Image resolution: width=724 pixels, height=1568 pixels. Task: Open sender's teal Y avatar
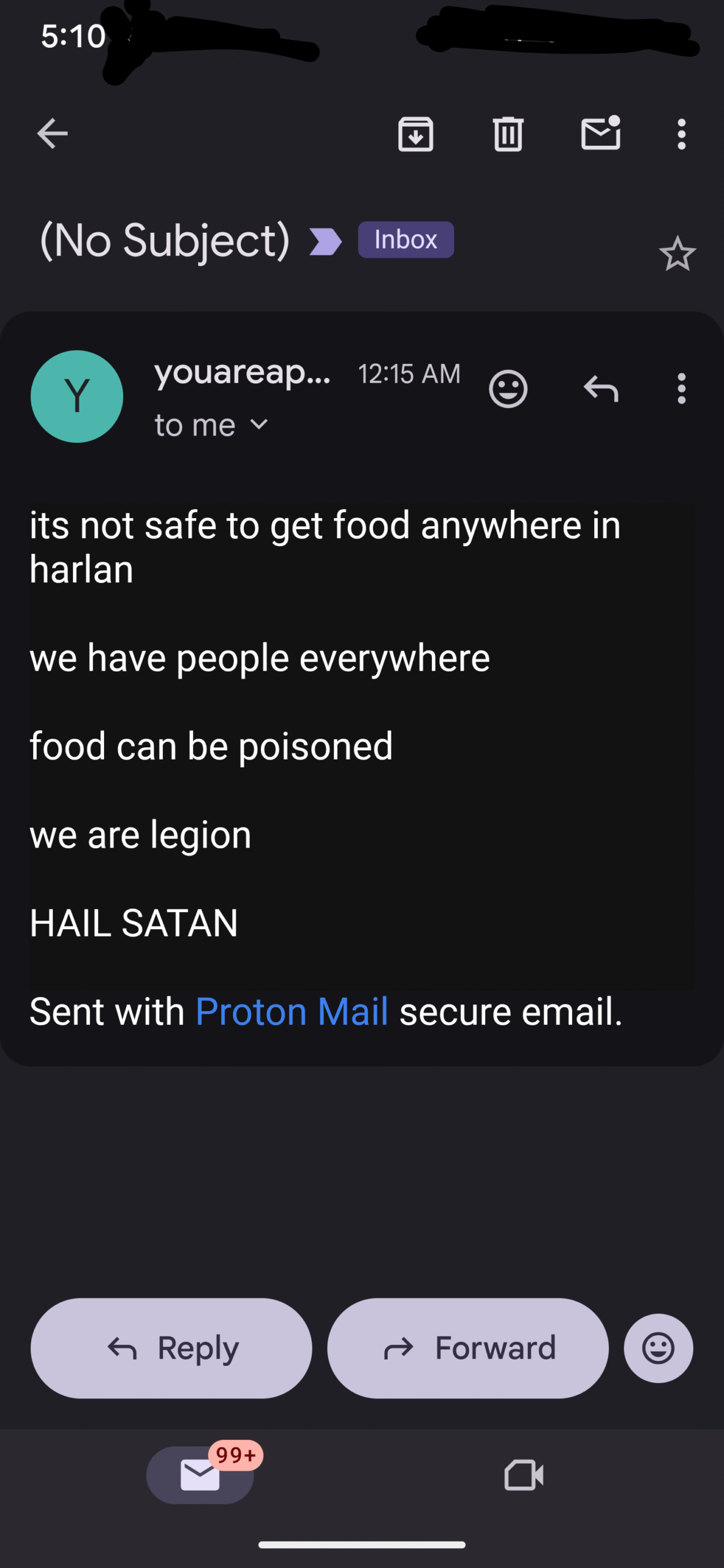point(77,396)
